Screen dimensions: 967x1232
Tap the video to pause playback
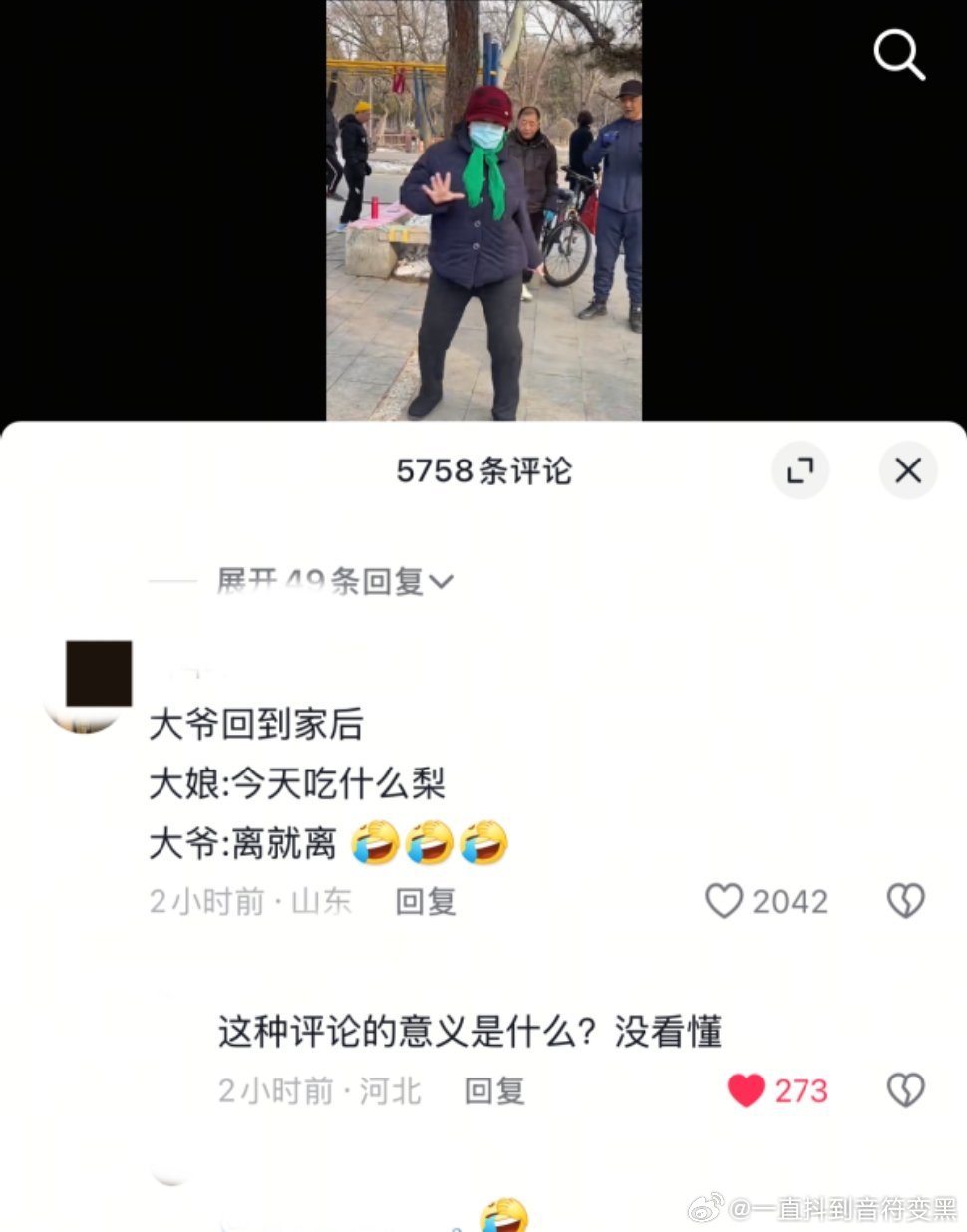[x=483, y=209]
